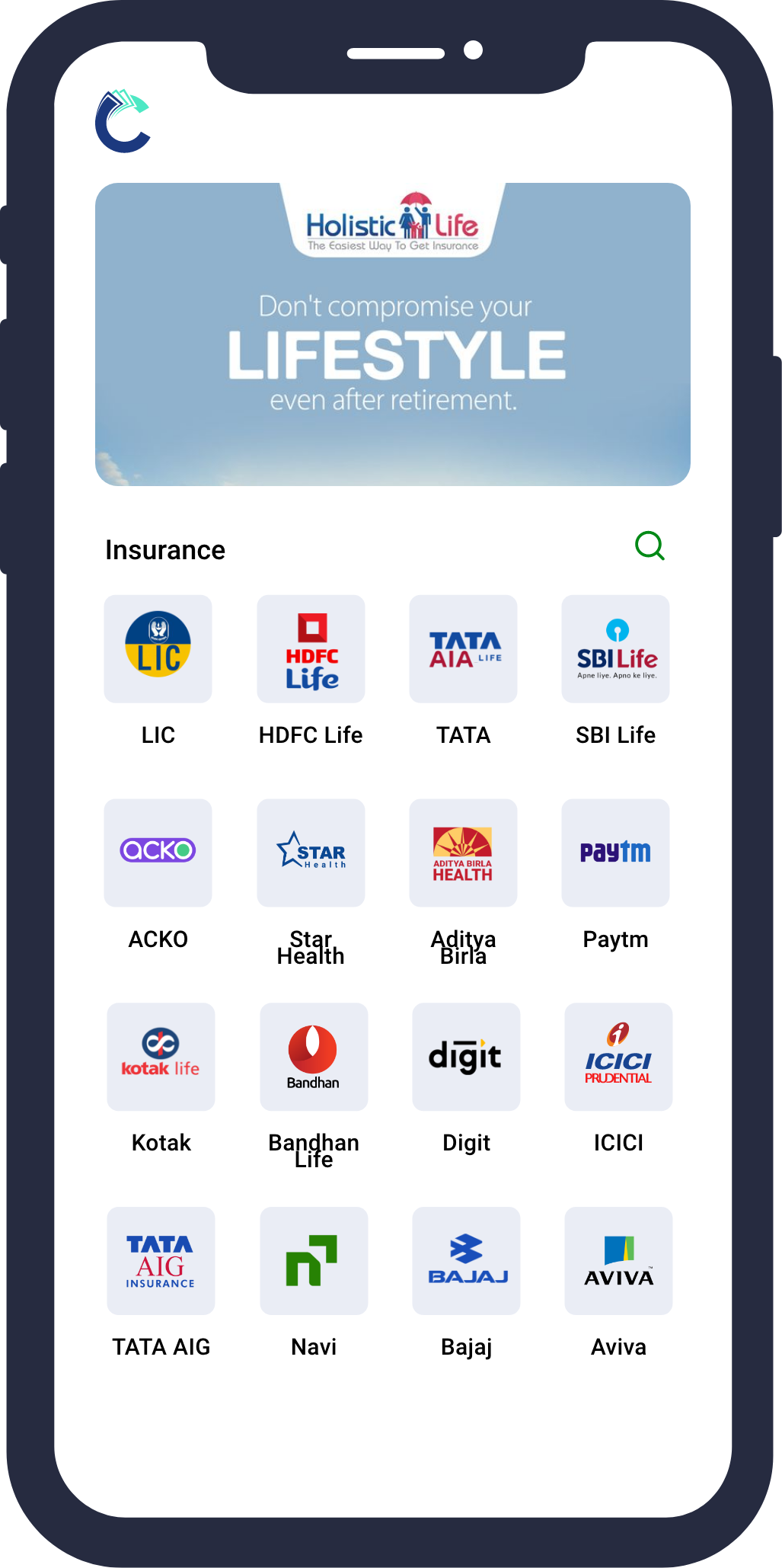Open ACKO insurance
The width and height of the screenshot is (782, 1568).
click(x=158, y=853)
